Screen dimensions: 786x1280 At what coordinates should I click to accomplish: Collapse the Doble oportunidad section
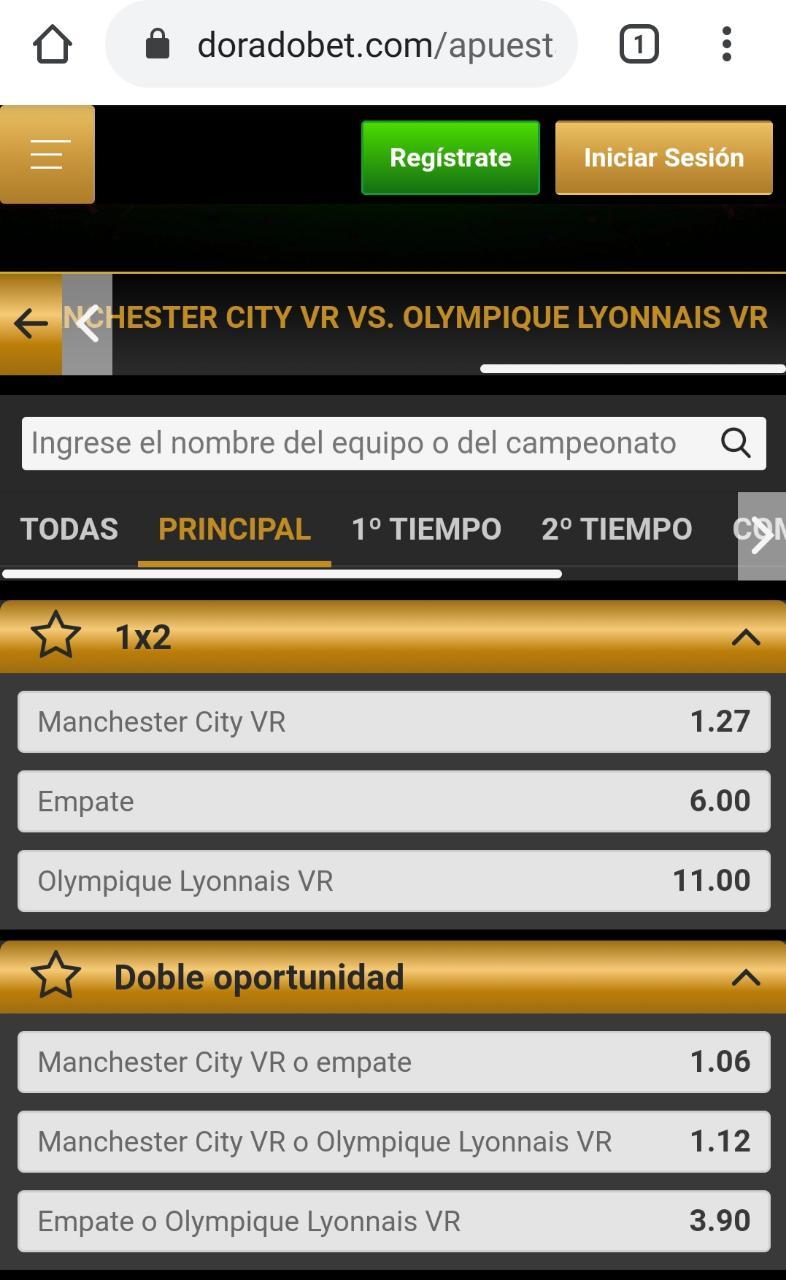[x=745, y=977]
